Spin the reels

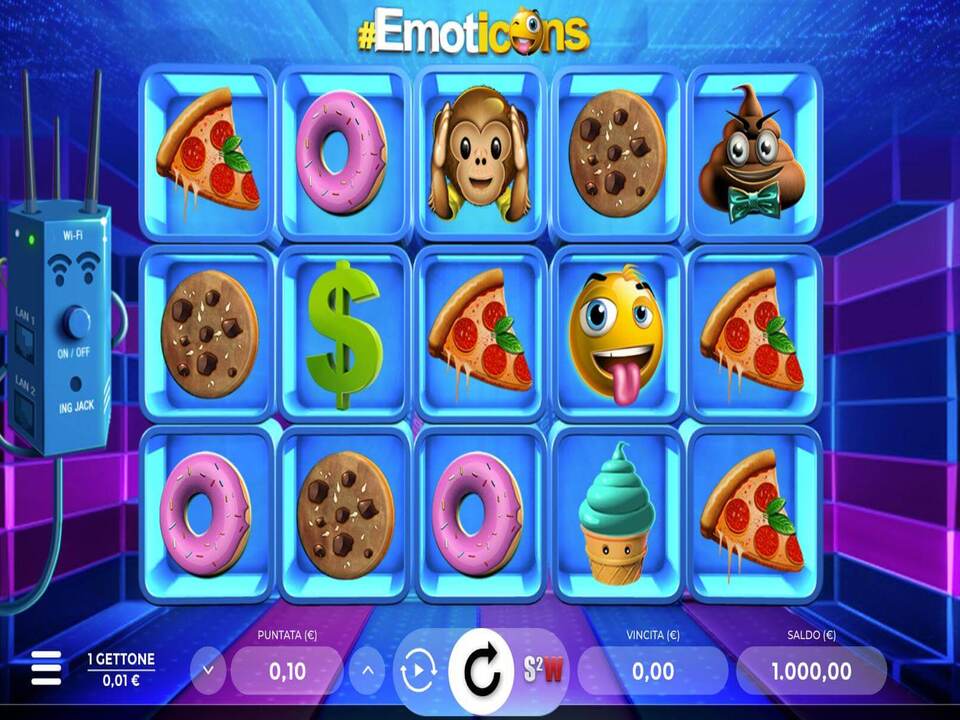(x=481, y=671)
